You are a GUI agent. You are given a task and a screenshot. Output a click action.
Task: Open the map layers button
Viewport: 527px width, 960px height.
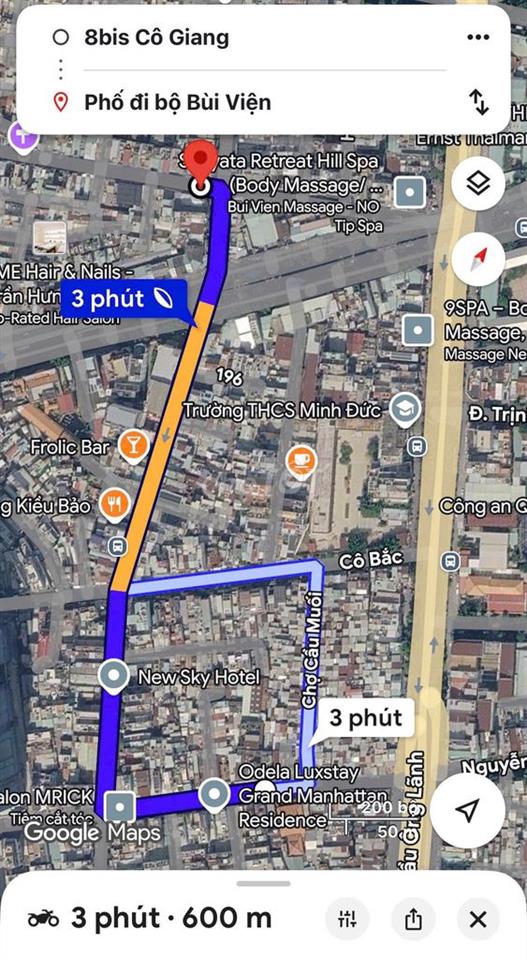477,182
